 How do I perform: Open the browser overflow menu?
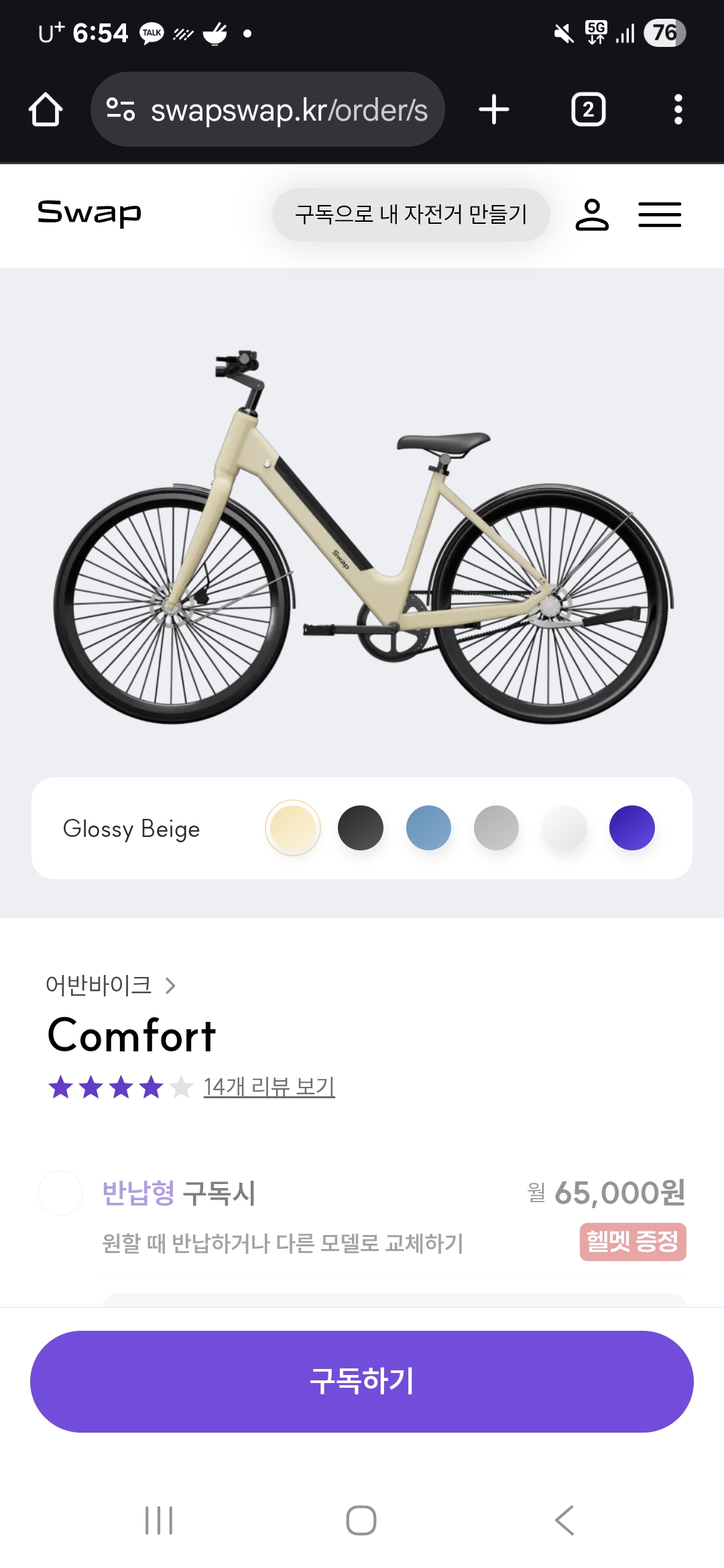point(678,110)
